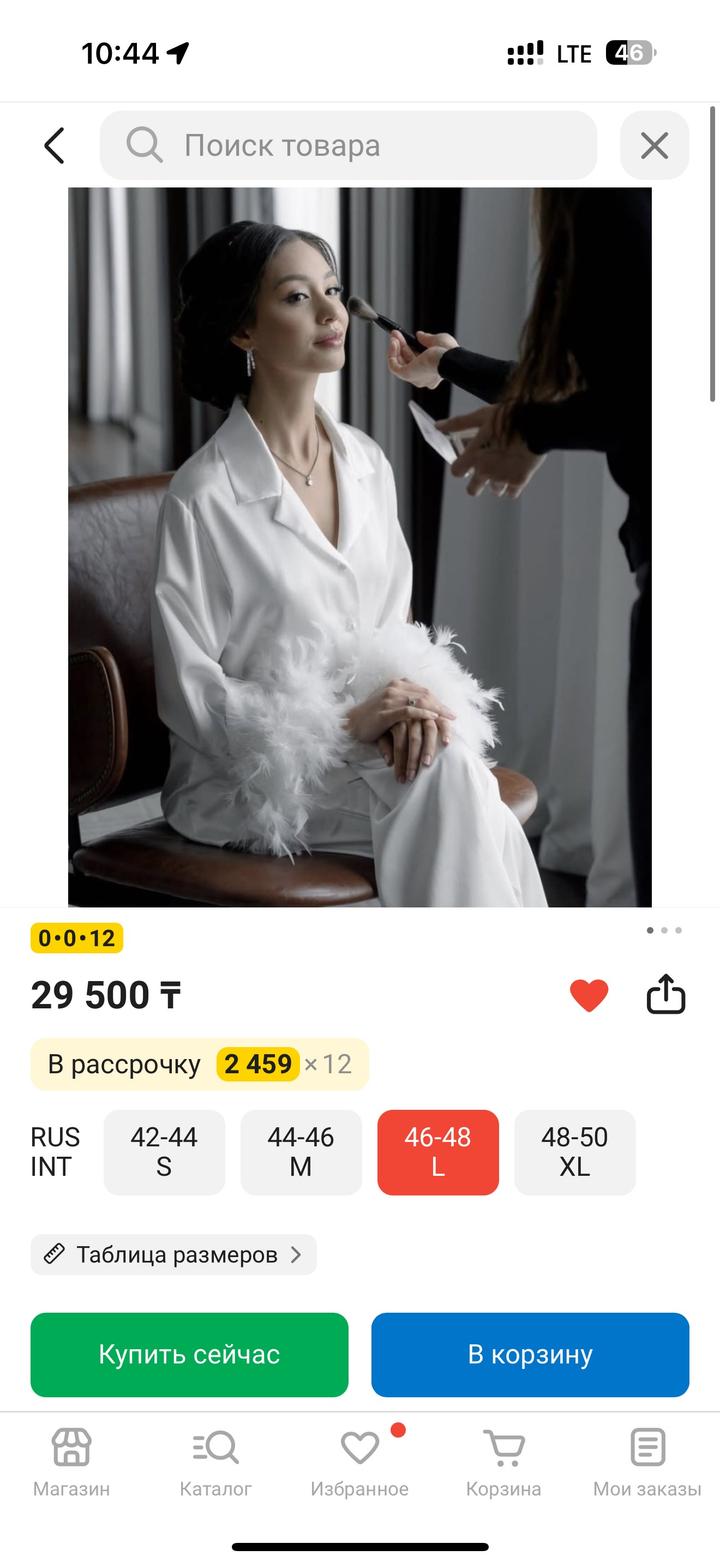Open the Каталог tab
This screenshot has width=720, height=1564.
(x=215, y=1462)
